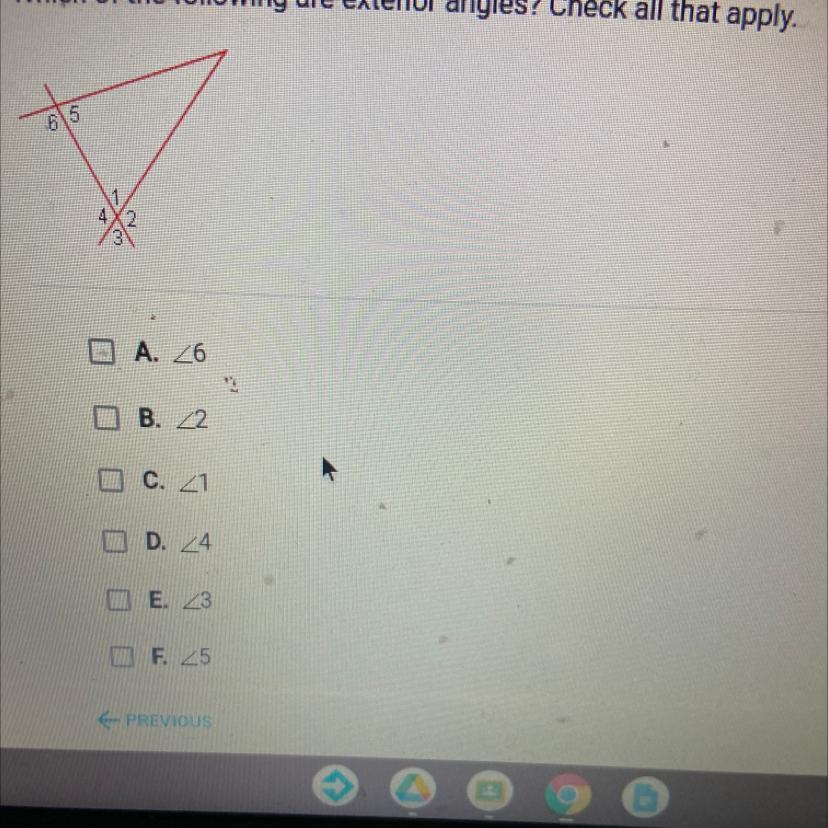Select checkbox B. ∠2
The width and height of the screenshot is (828, 828).
click(x=106, y=418)
